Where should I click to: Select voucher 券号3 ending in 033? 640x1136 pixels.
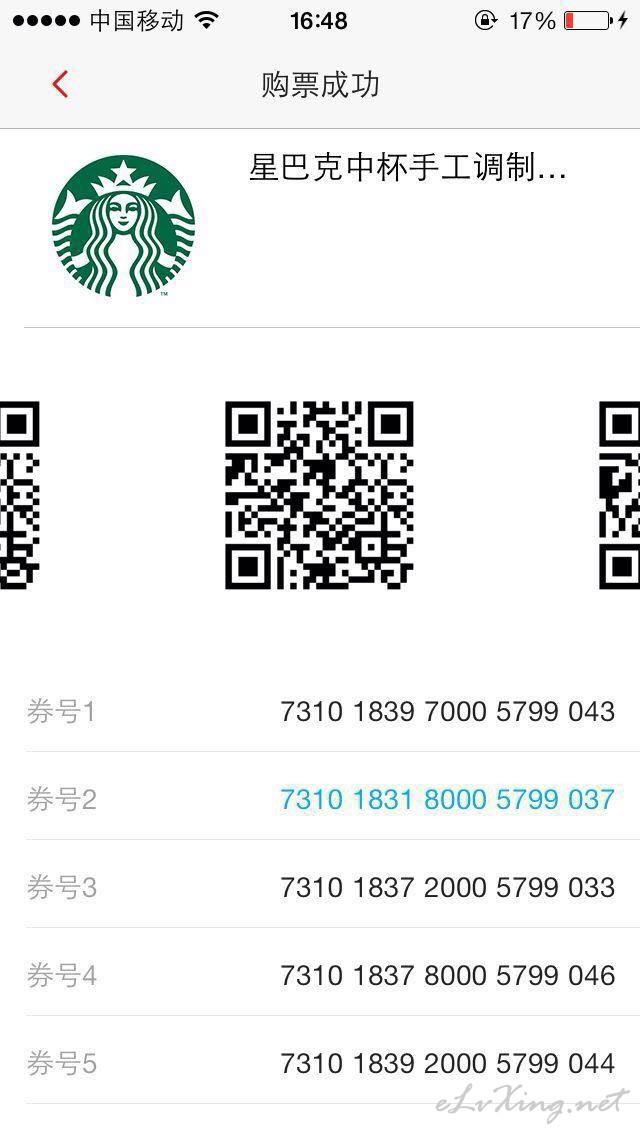322,887
